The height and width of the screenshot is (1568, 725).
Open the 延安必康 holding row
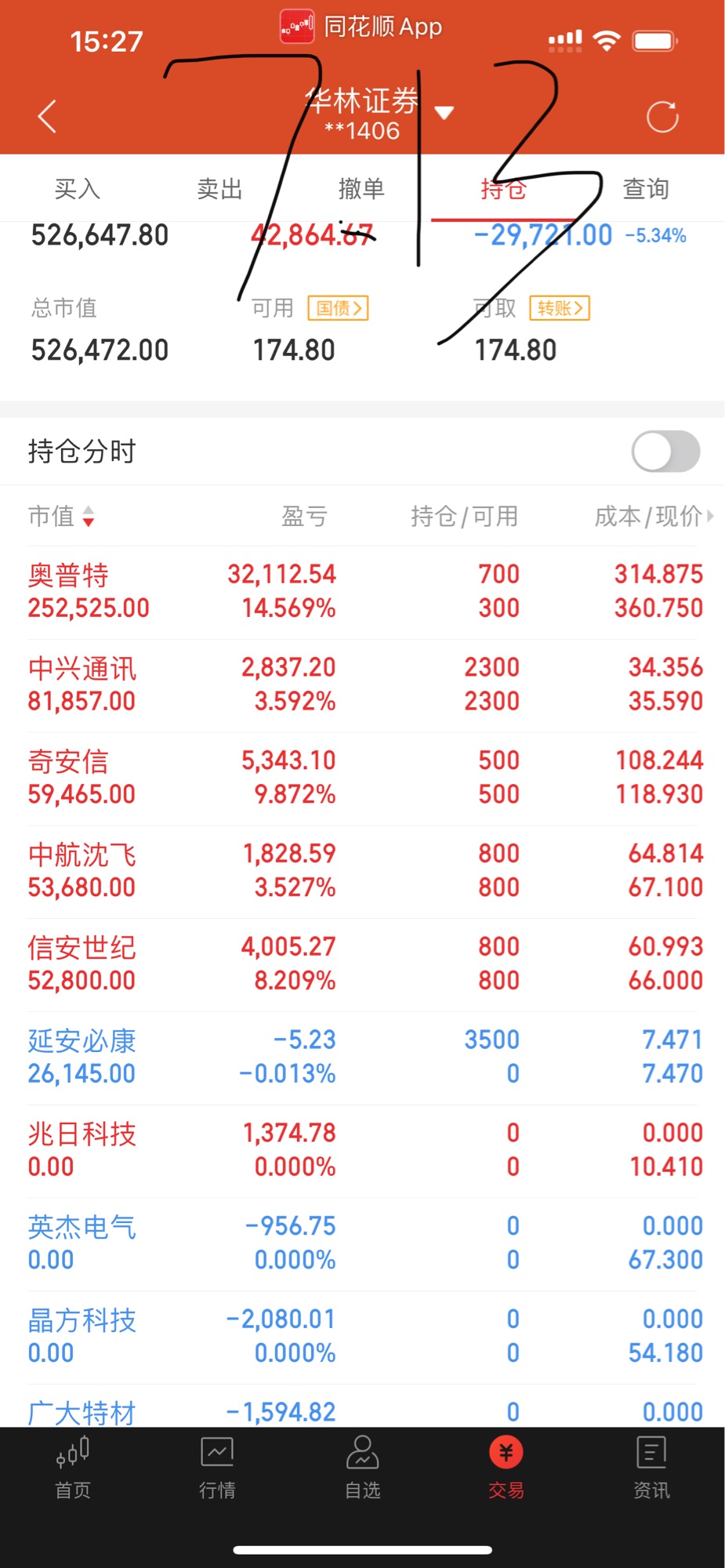[x=362, y=1057]
